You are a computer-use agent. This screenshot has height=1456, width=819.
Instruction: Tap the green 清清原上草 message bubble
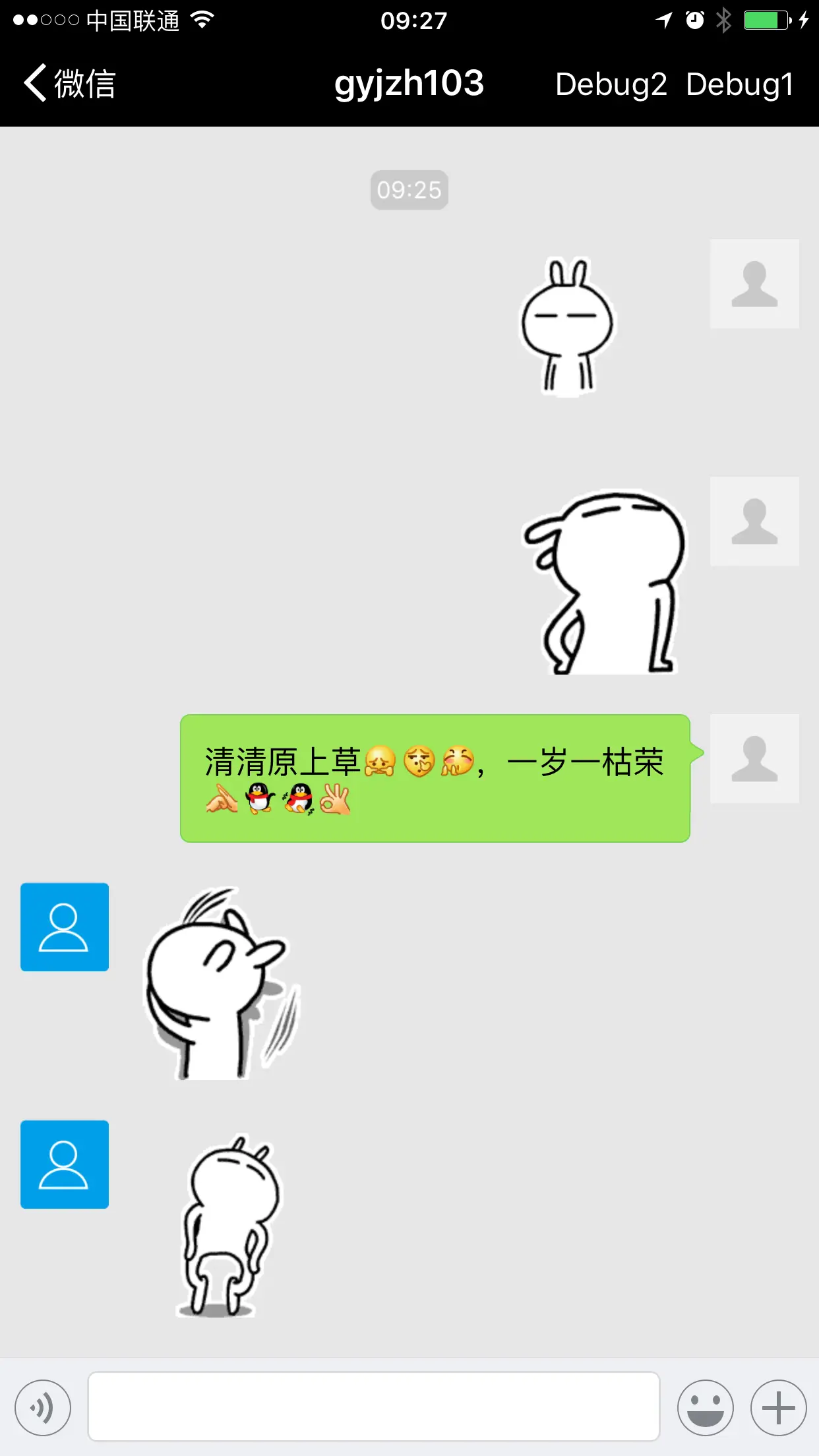click(x=435, y=778)
